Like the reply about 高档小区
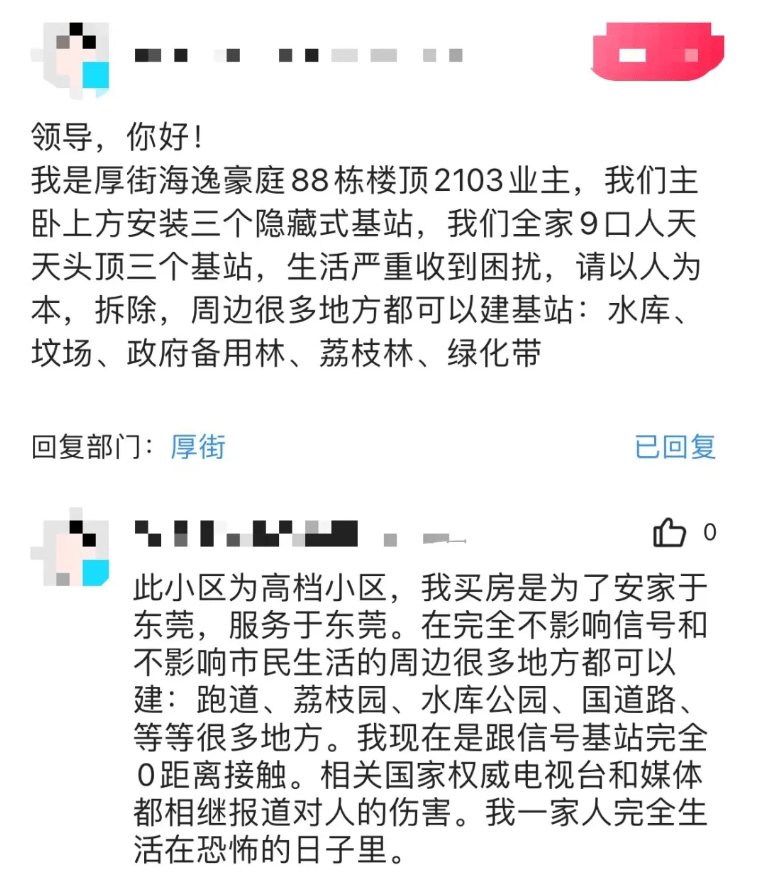The width and height of the screenshot is (764, 876). pyautogui.click(x=670, y=533)
